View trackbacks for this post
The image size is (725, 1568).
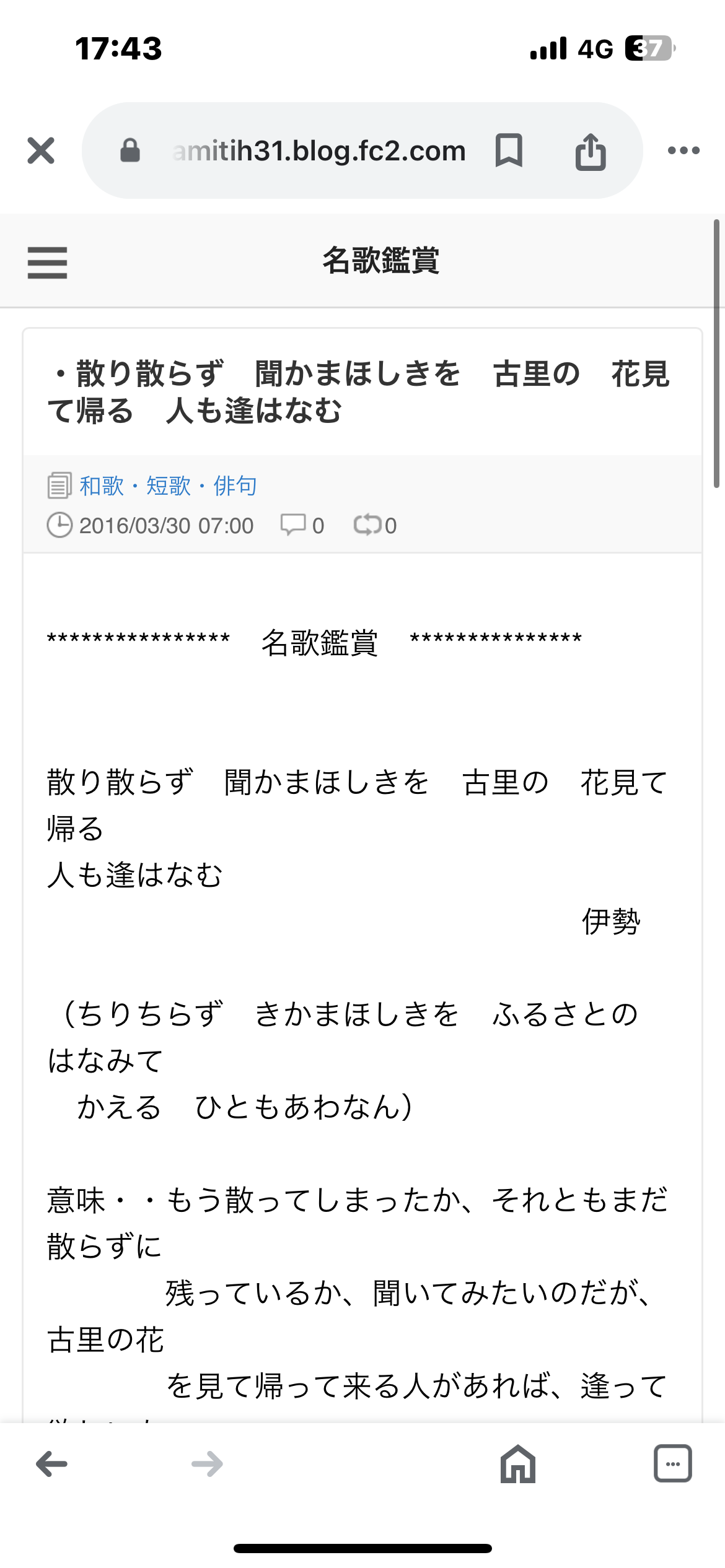tap(374, 525)
